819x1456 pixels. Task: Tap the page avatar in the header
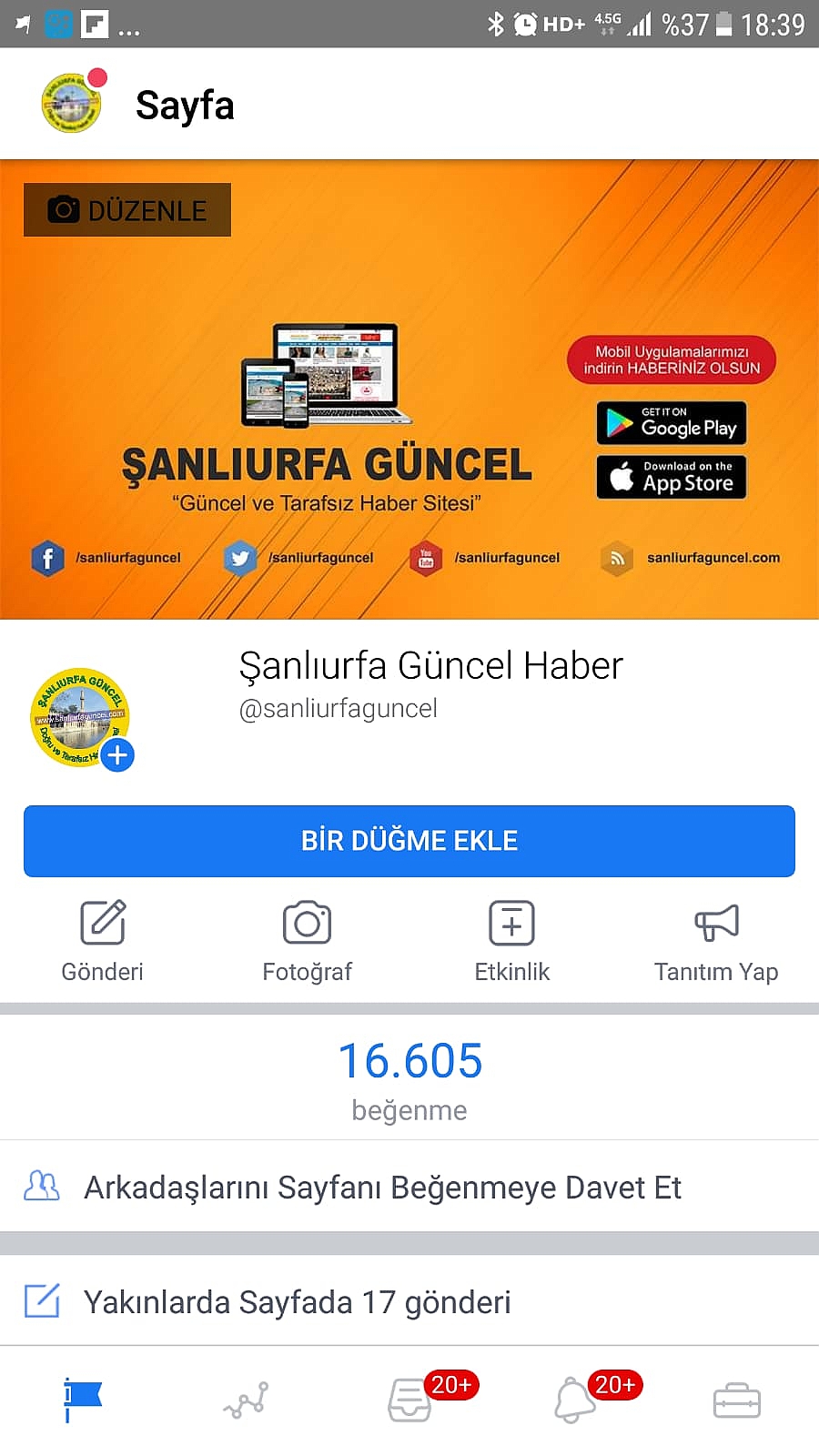[x=72, y=104]
